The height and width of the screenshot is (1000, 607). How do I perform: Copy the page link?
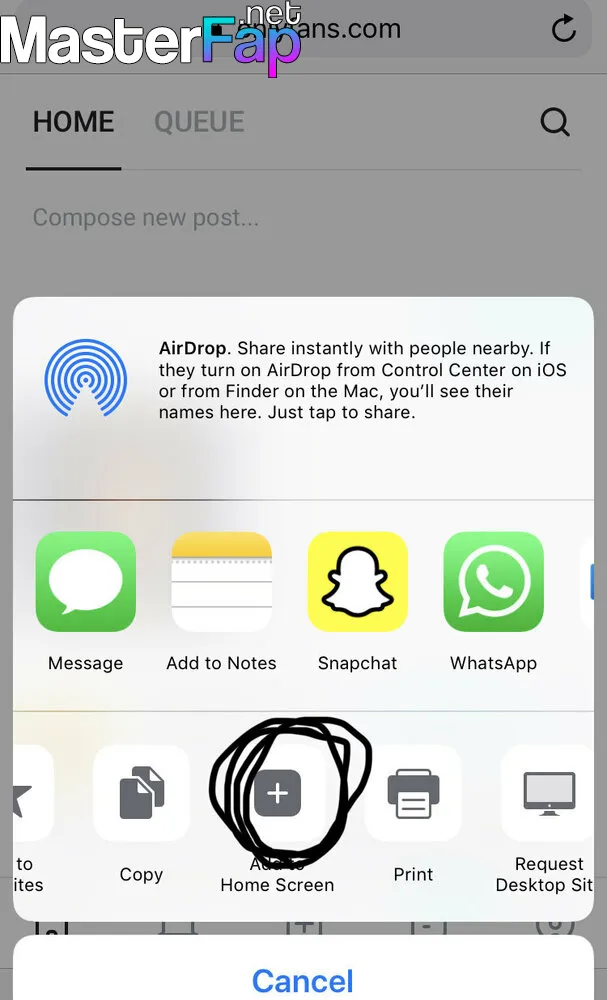[x=142, y=793]
